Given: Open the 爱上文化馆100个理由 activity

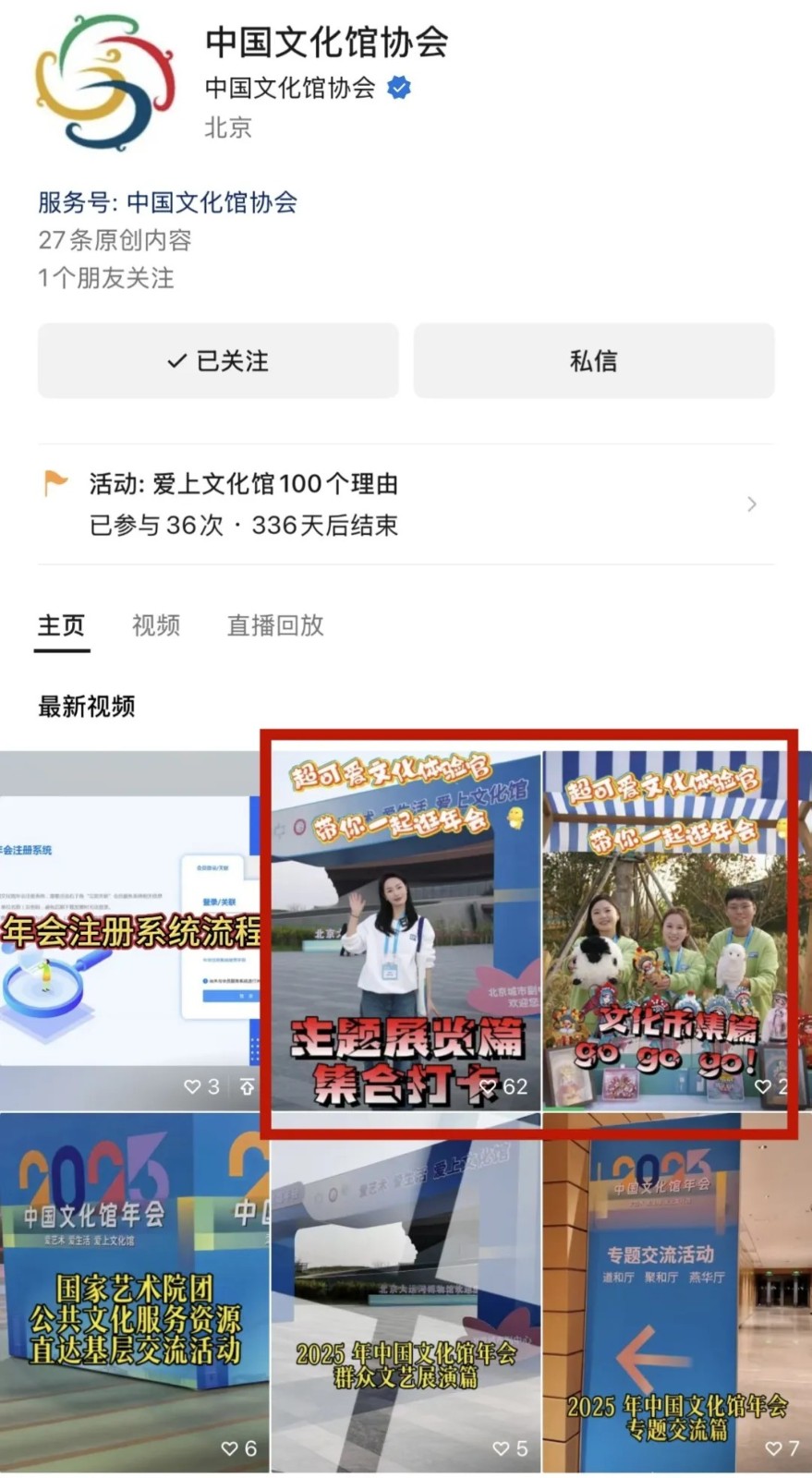Looking at the screenshot, I should (405, 504).
